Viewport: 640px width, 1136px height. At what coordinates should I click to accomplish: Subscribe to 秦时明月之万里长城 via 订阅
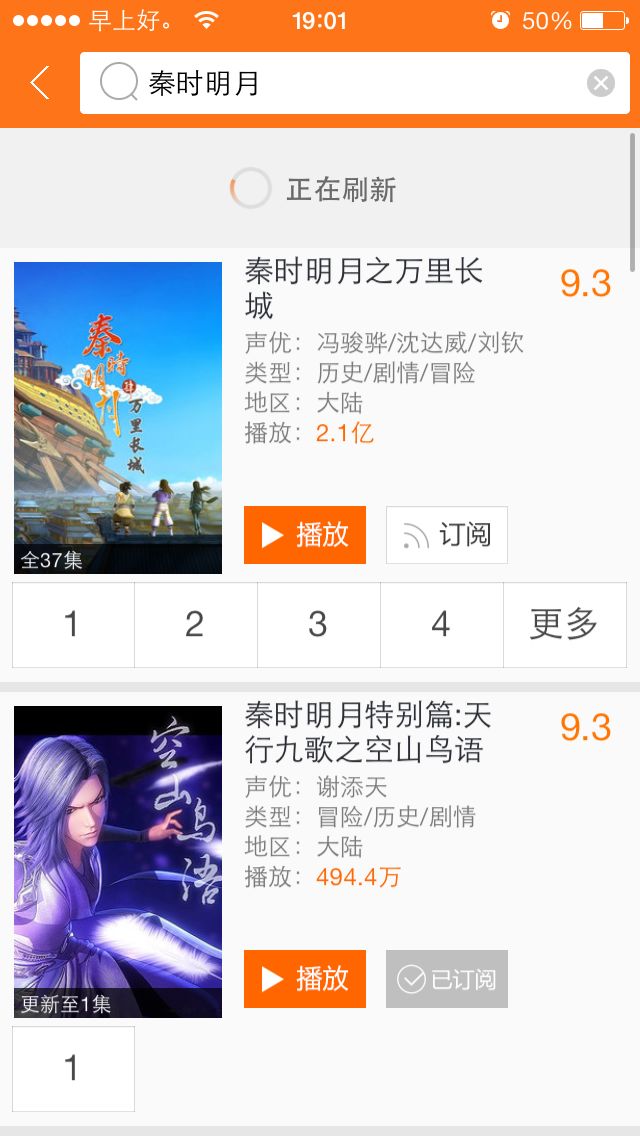[x=447, y=535]
